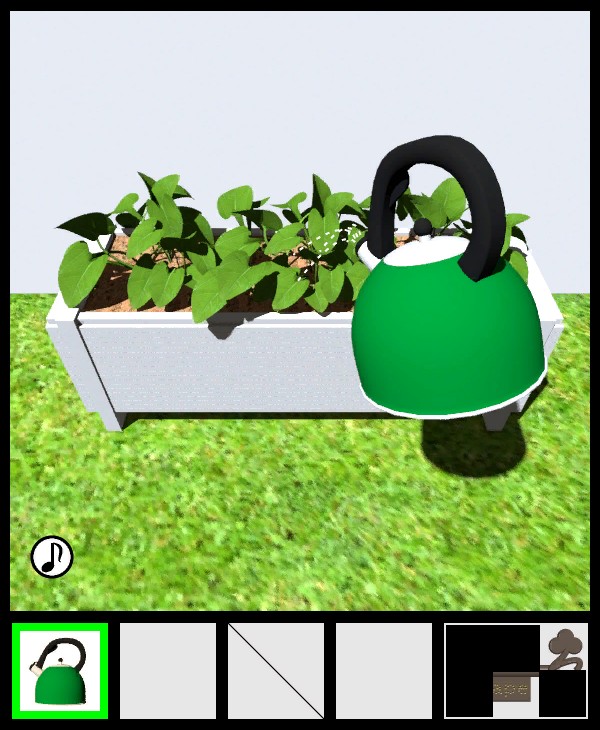This screenshot has height=730, width=600.
Task: Select the green kettle in inventory
Action: tap(60, 671)
